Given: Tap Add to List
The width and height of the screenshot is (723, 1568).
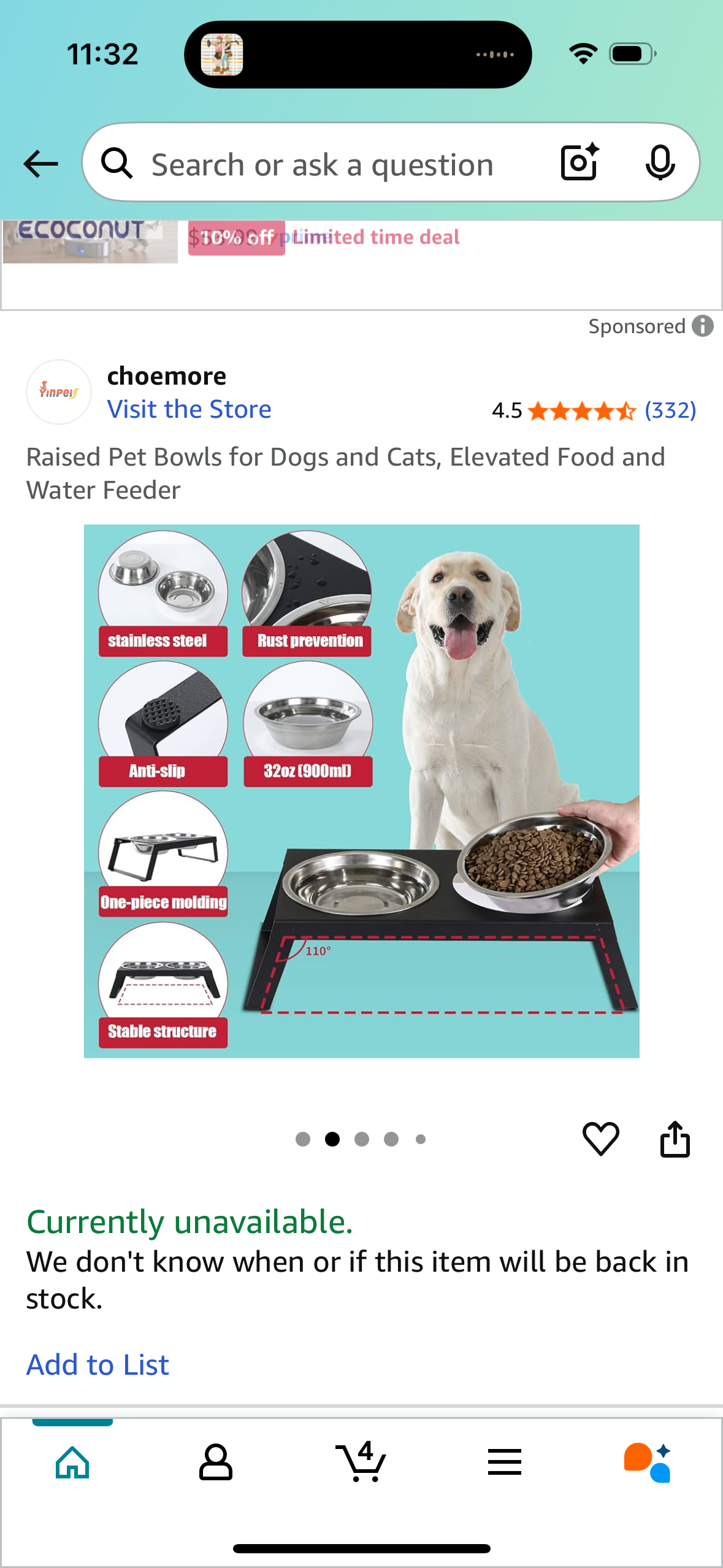Looking at the screenshot, I should click(98, 1364).
